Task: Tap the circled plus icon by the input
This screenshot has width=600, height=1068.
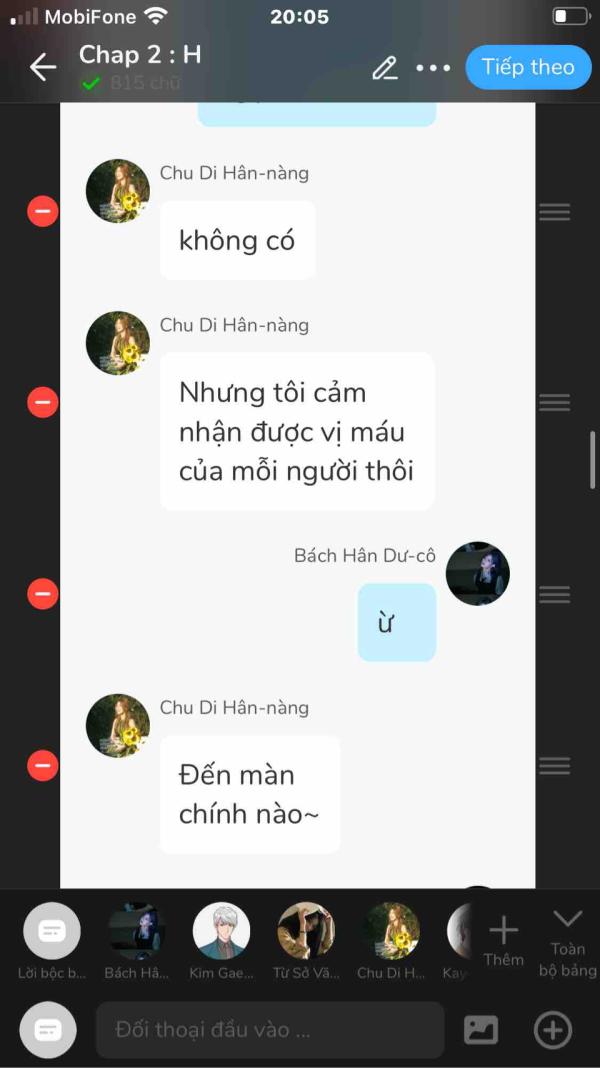Action: coord(553,1029)
